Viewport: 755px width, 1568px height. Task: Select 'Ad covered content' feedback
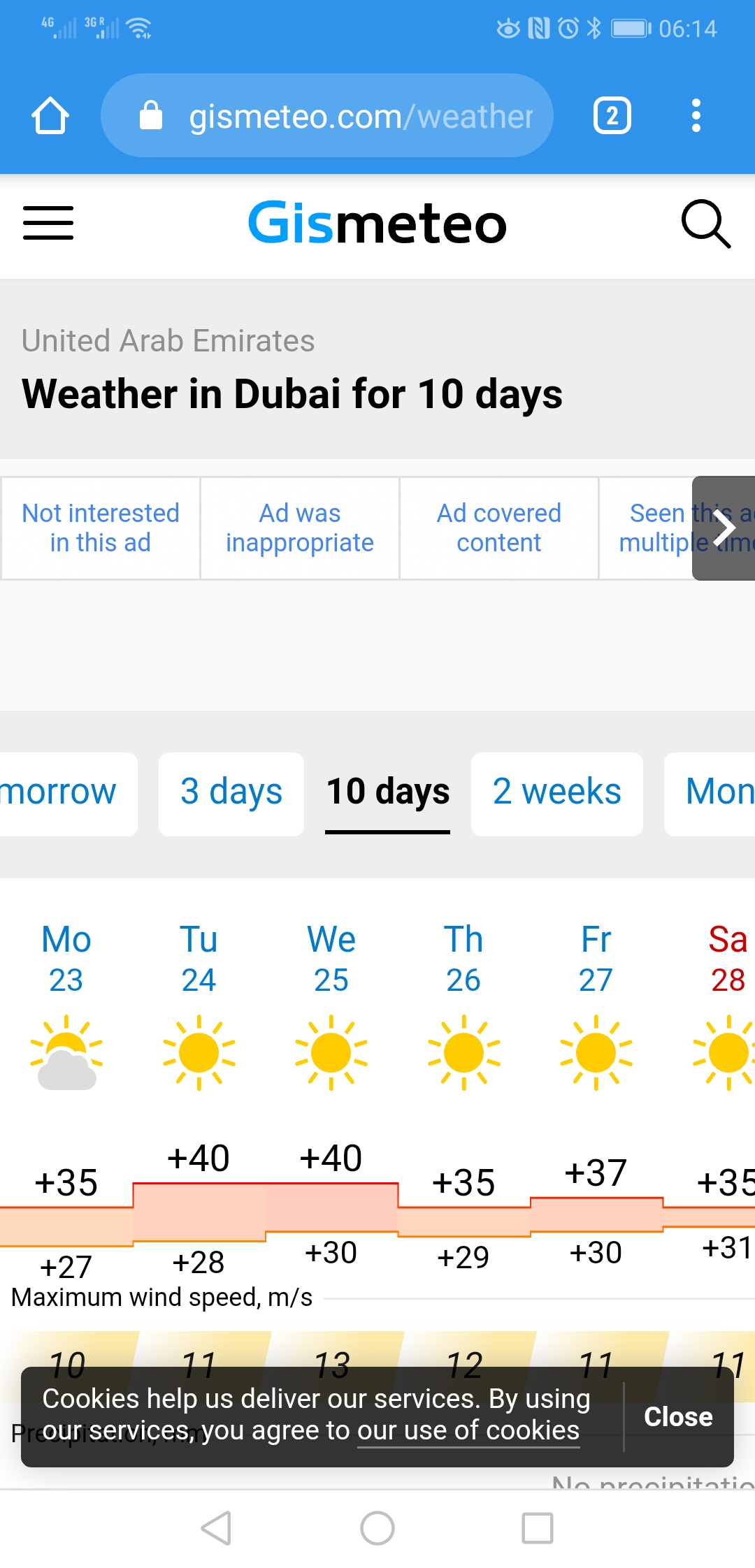pyautogui.click(x=499, y=528)
